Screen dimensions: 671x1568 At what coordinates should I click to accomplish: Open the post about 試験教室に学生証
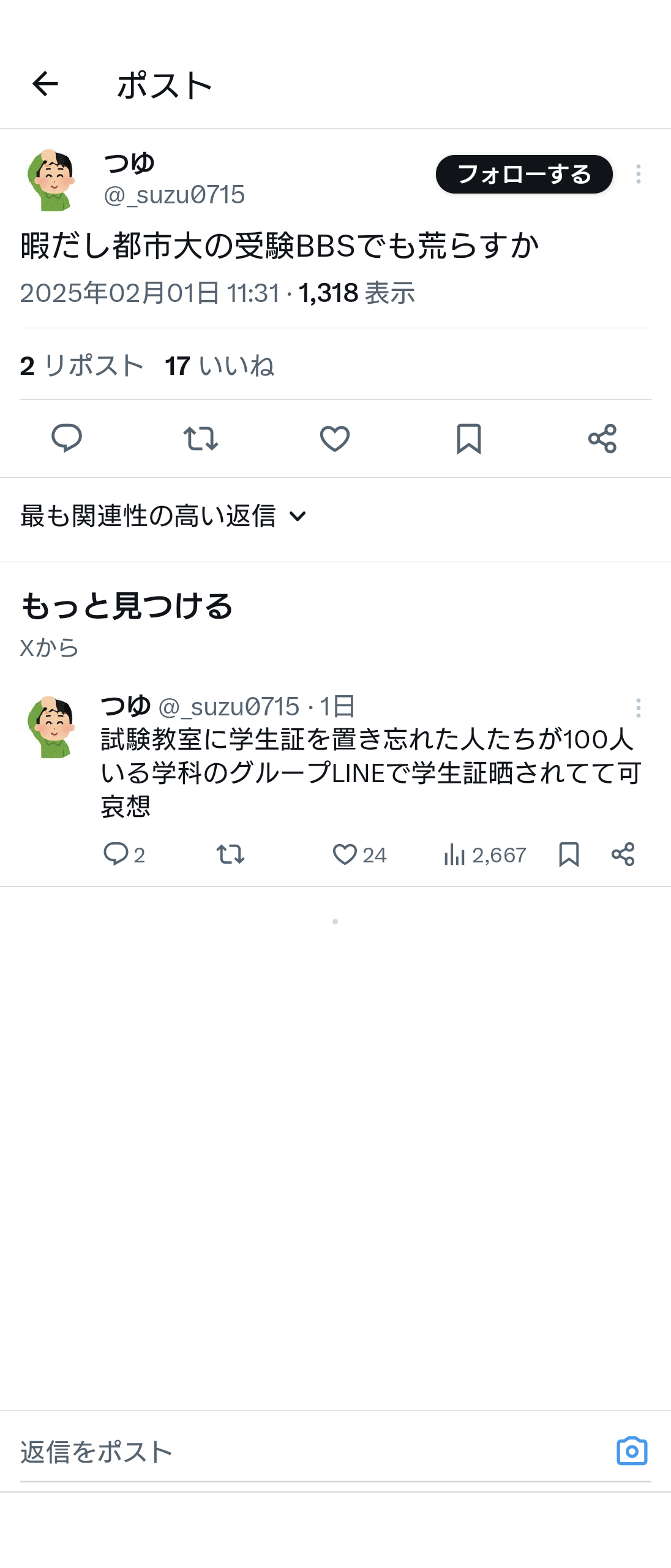pos(370,773)
